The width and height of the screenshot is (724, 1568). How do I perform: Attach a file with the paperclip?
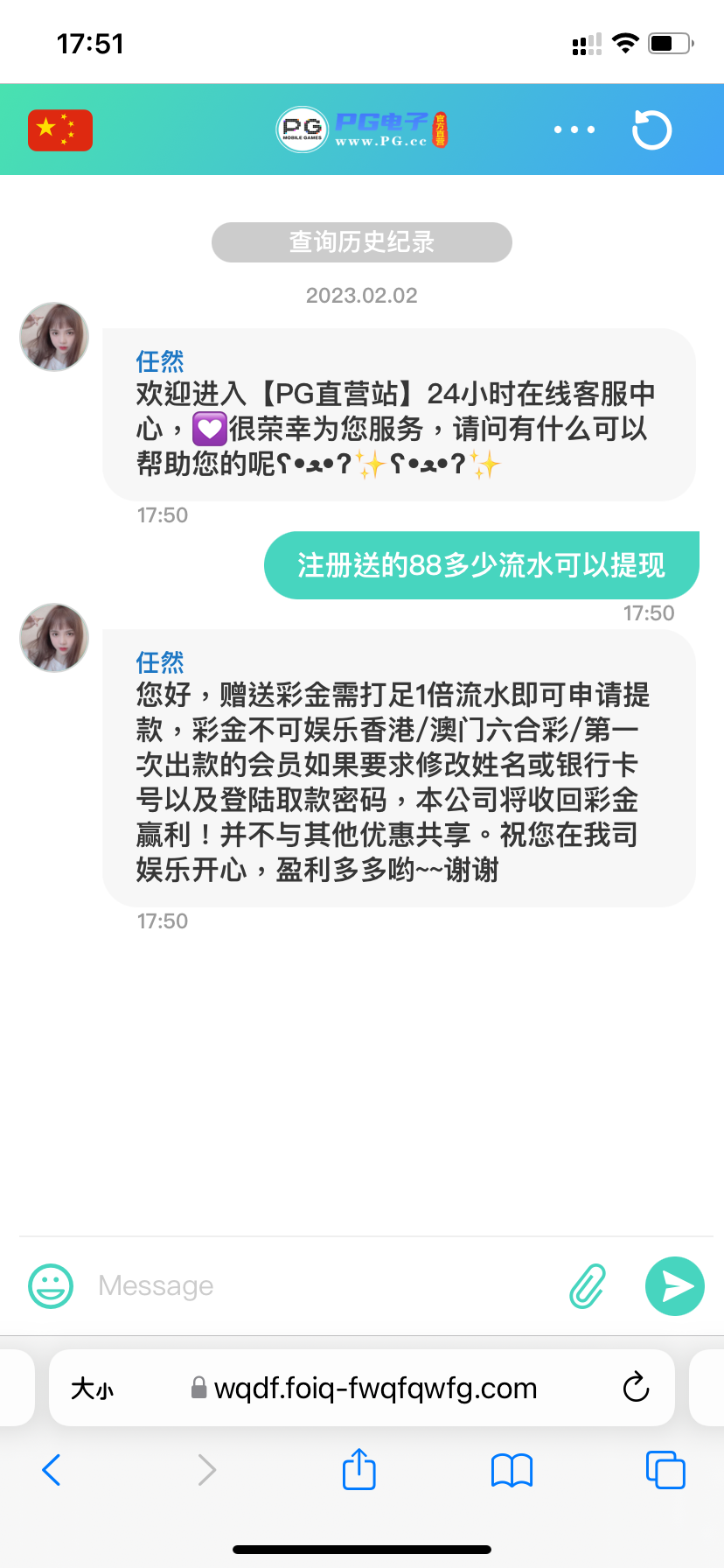588,1285
